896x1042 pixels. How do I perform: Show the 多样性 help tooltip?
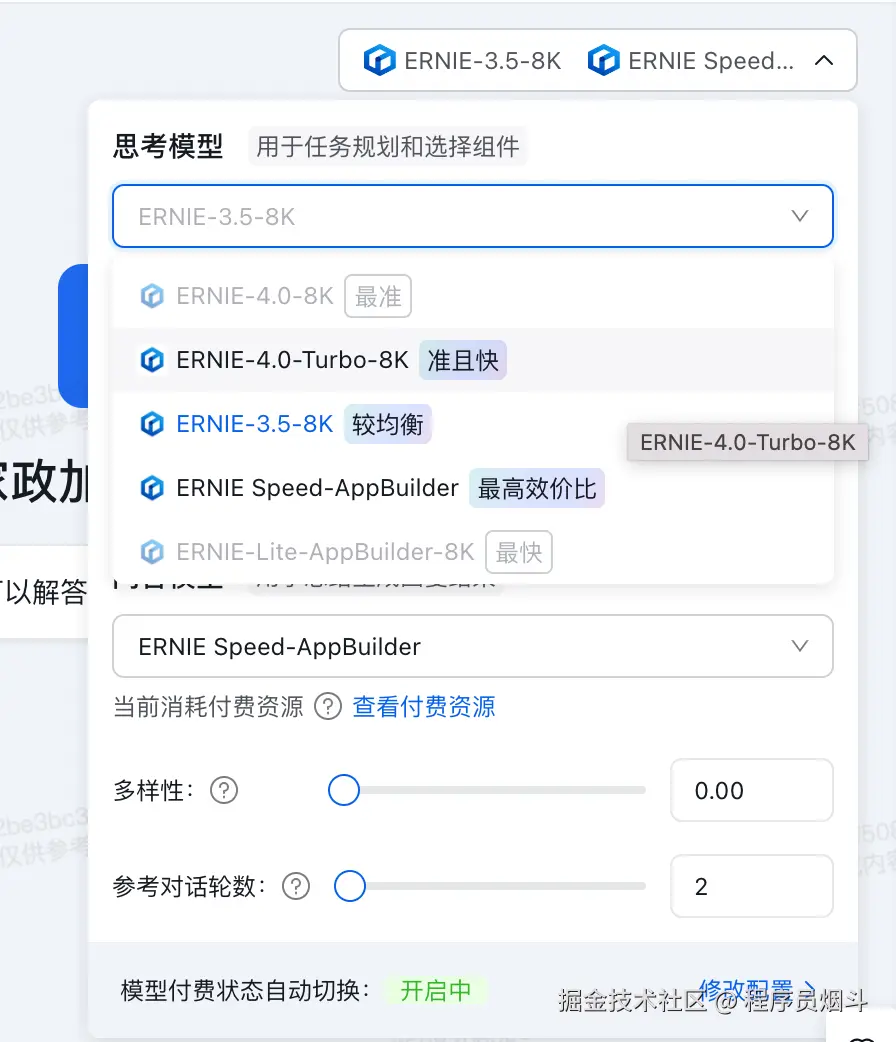(x=224, y=791)
